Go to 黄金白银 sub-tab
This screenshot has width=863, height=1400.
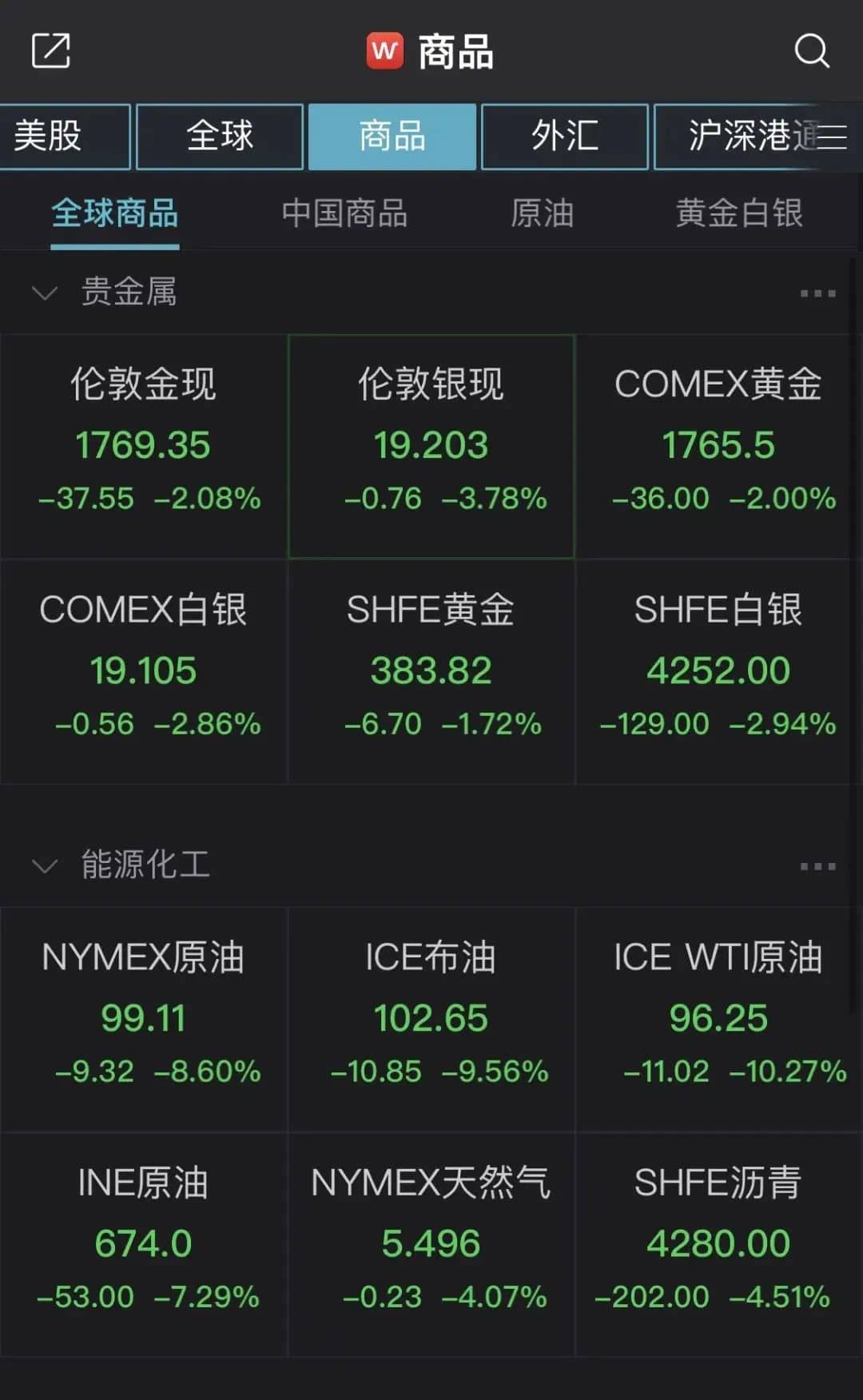(x=738, y=213)
